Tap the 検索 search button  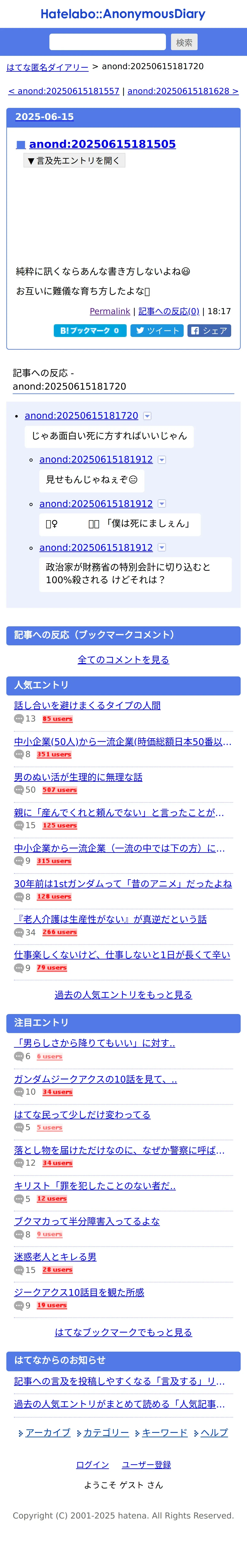click(x=184, y=42)
